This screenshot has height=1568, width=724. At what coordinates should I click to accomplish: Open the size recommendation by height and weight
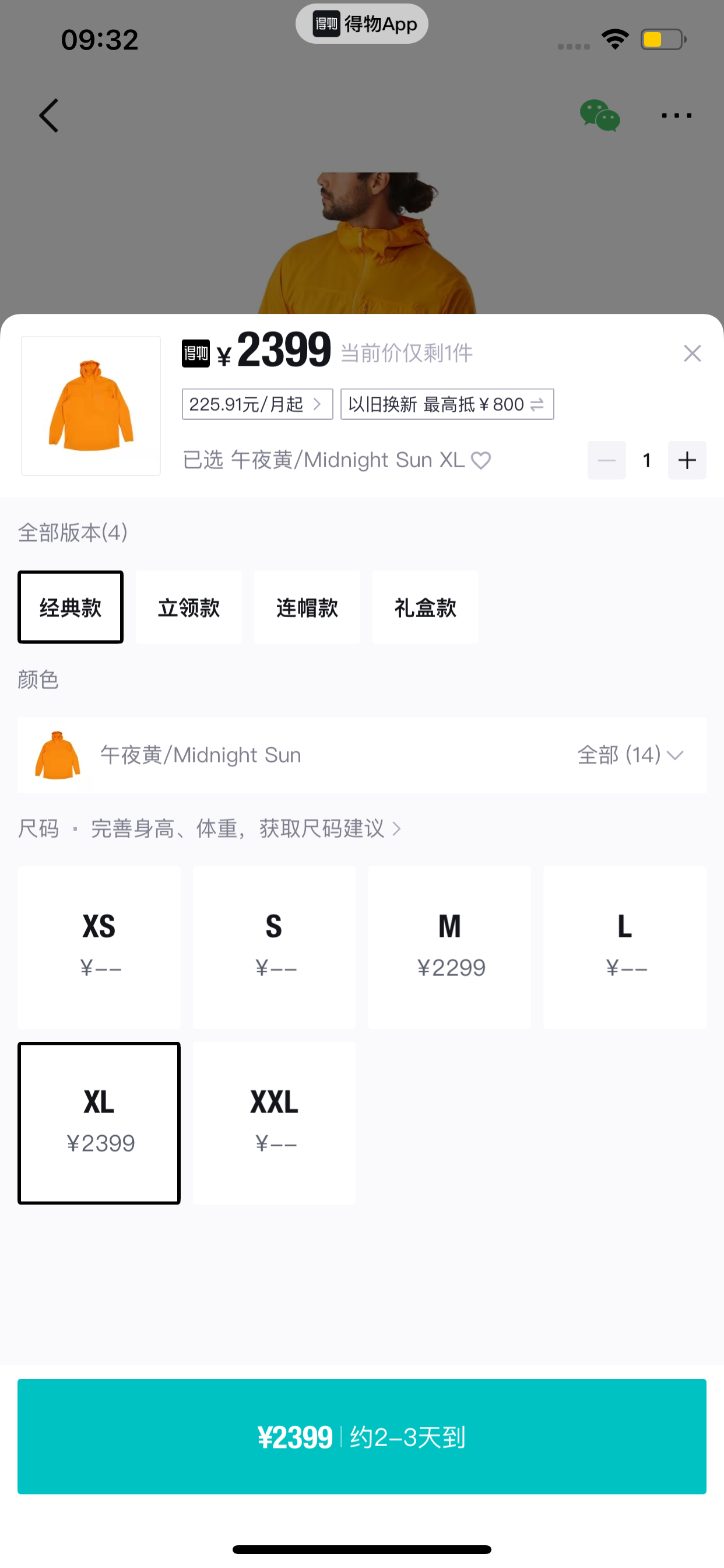click(245, 828)
